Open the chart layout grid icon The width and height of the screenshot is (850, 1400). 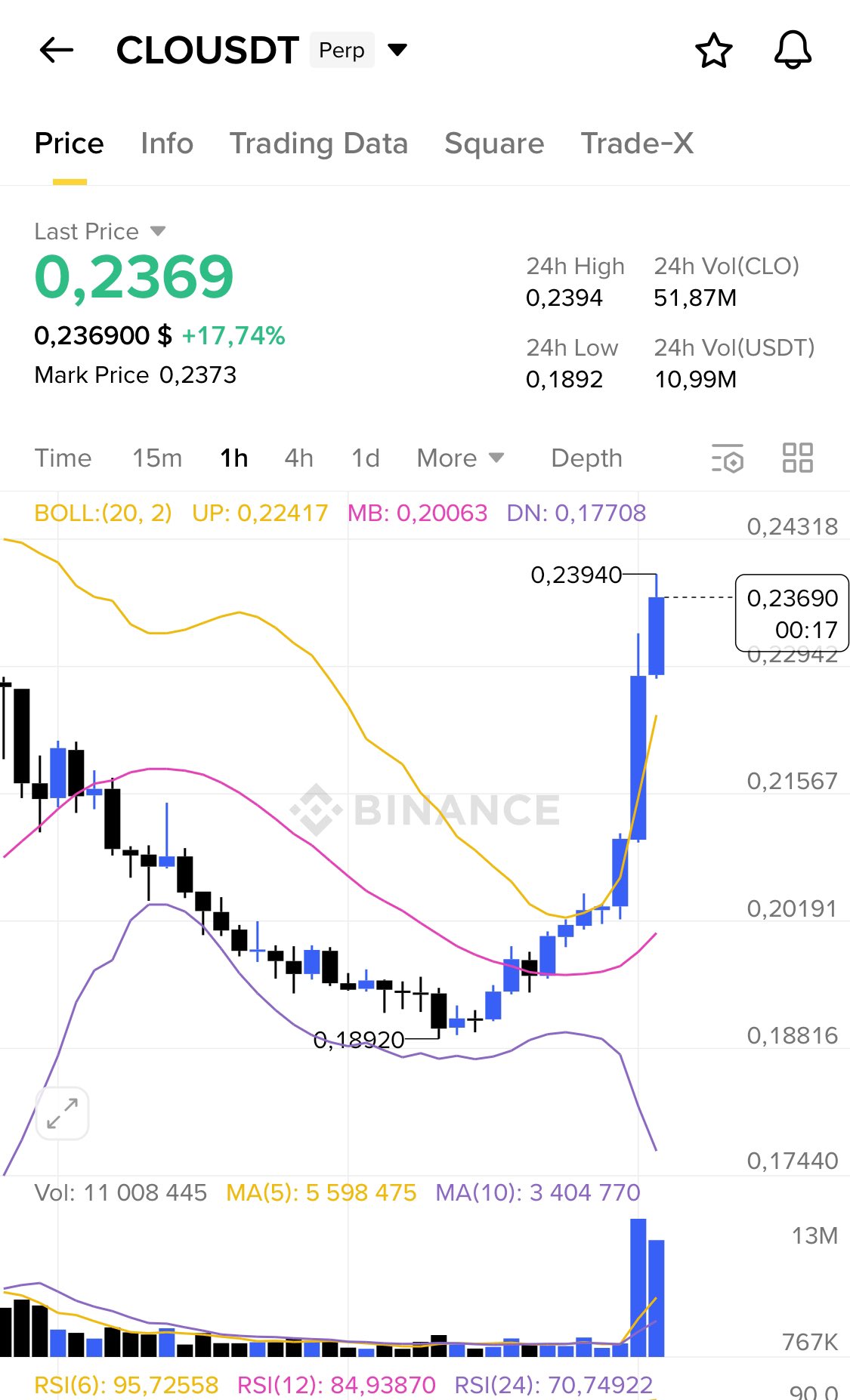coord(797,458)
